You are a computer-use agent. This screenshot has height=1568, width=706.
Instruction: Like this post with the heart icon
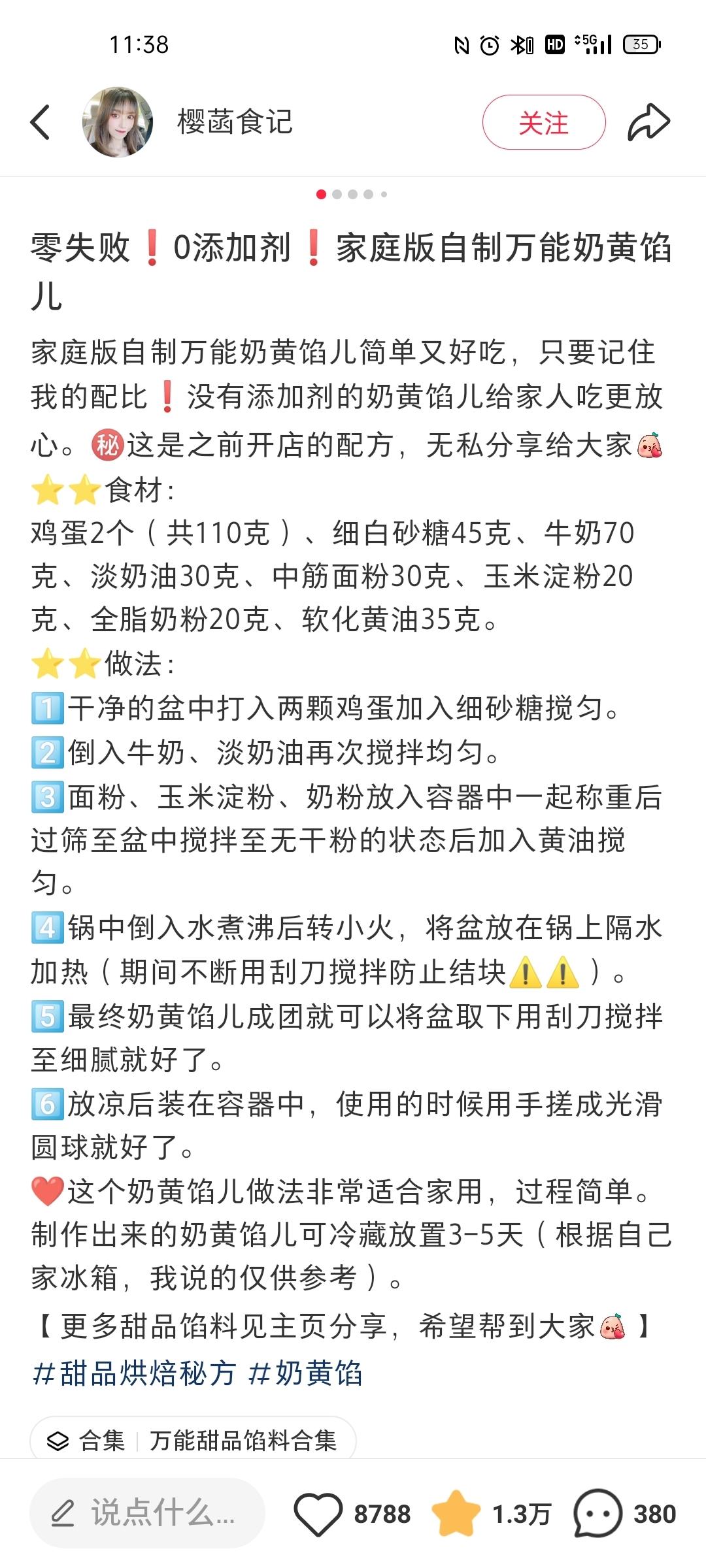pos(318,1513)
